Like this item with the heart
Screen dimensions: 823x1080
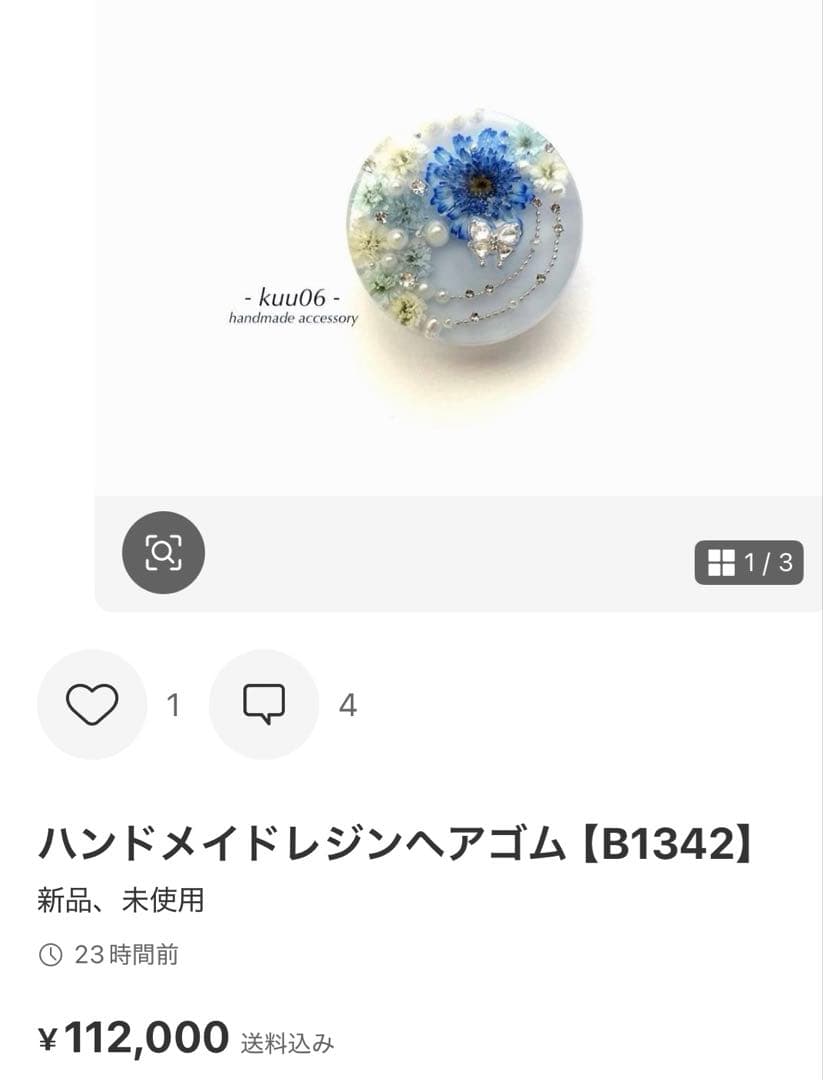point(92,704)
